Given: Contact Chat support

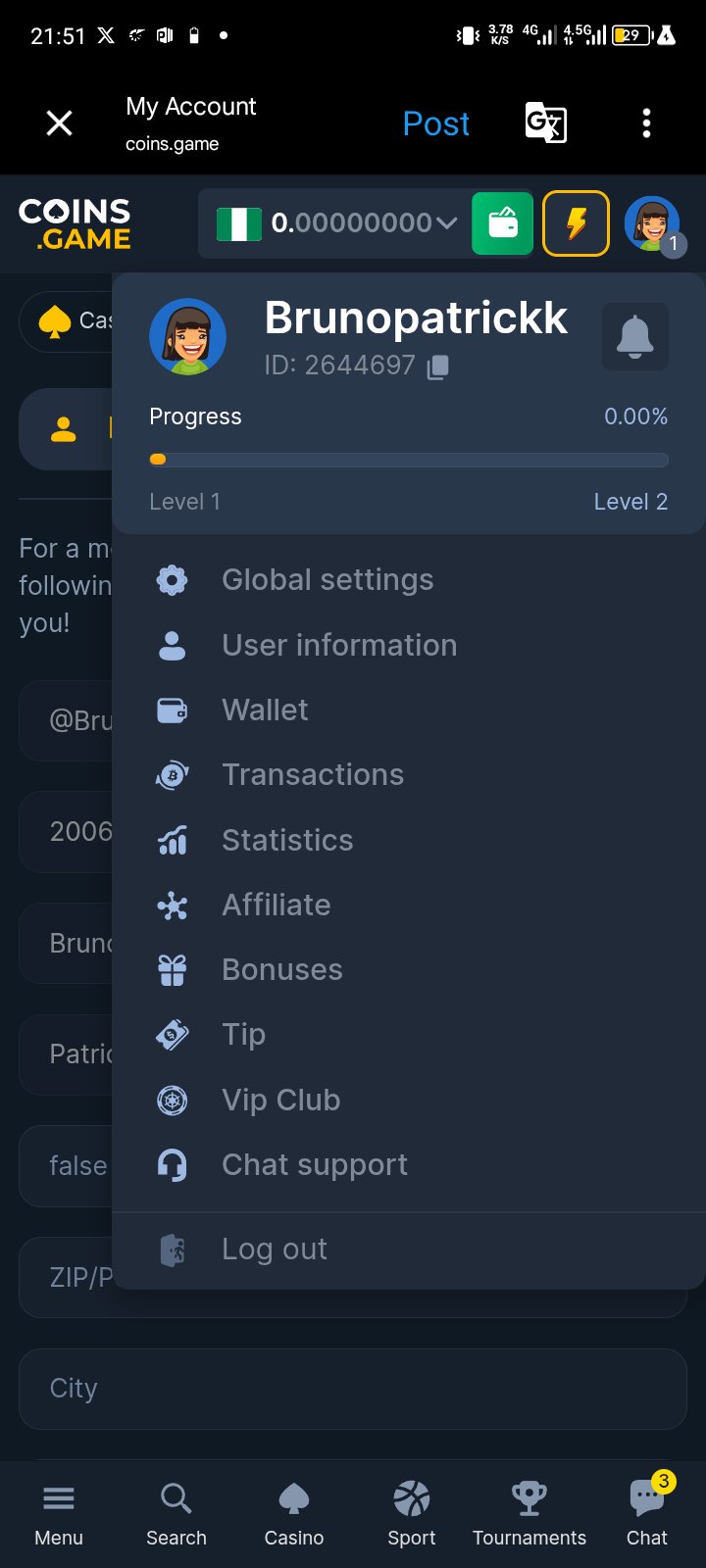Looking at the screenshot, I should click(x=315, y=1164).
